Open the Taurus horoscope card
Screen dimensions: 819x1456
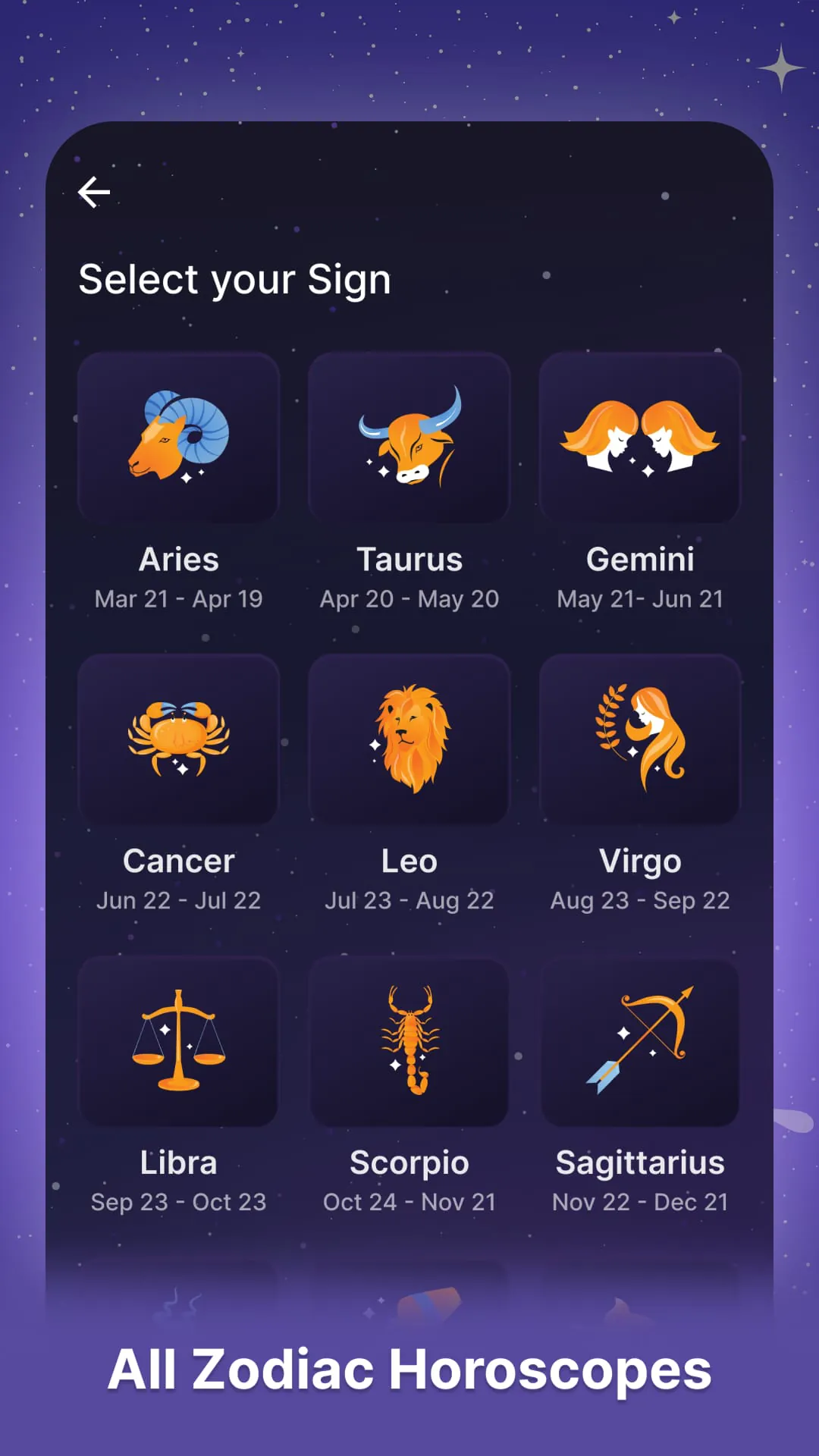tap(409, 437)
